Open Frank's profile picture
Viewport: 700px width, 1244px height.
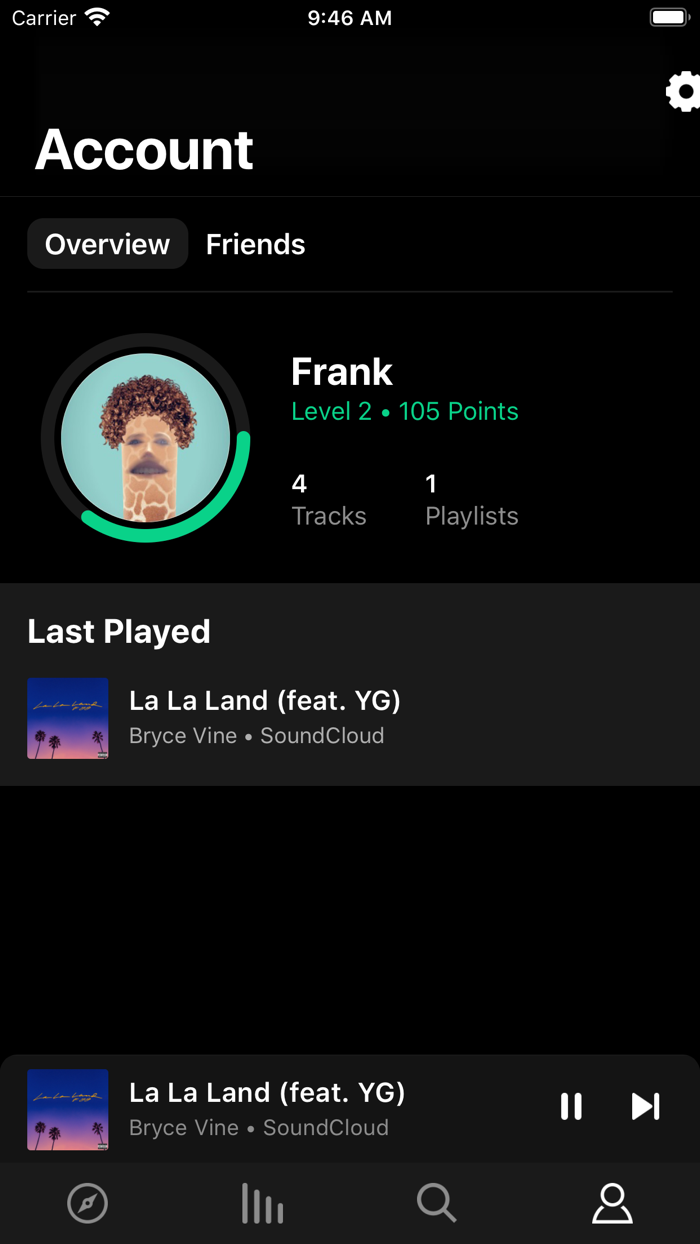coord(146,437)
